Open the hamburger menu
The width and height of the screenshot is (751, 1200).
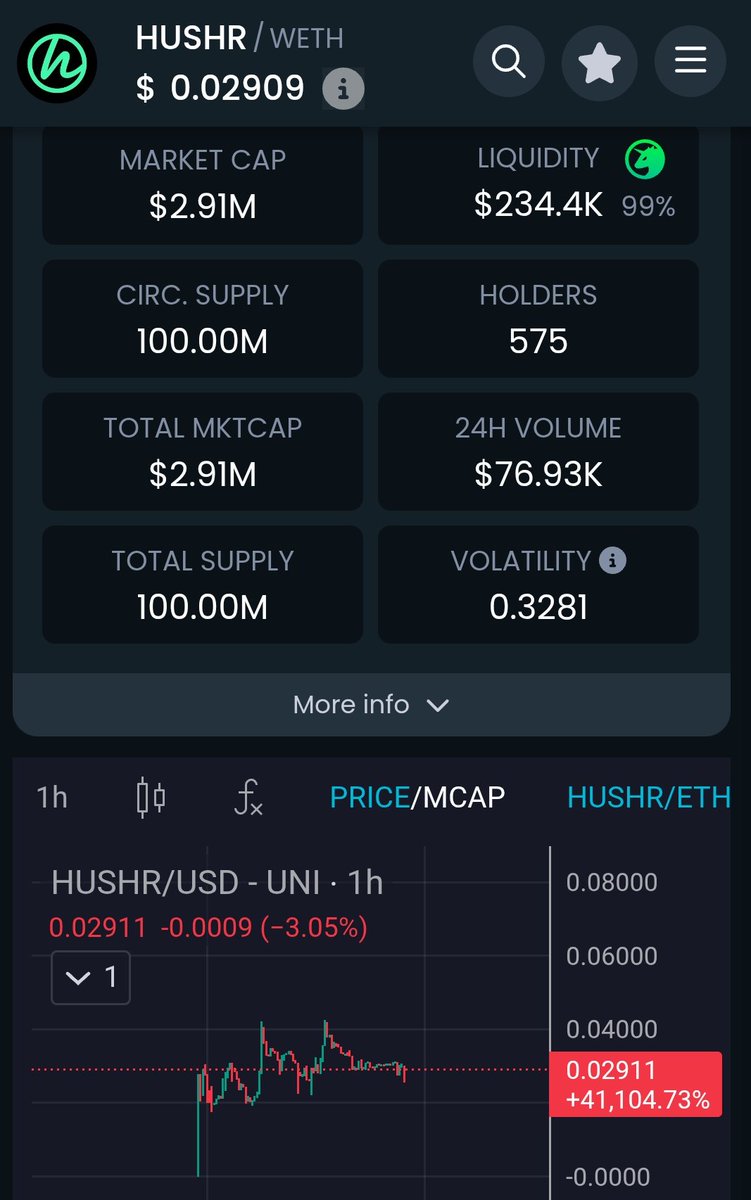(690, 62)
